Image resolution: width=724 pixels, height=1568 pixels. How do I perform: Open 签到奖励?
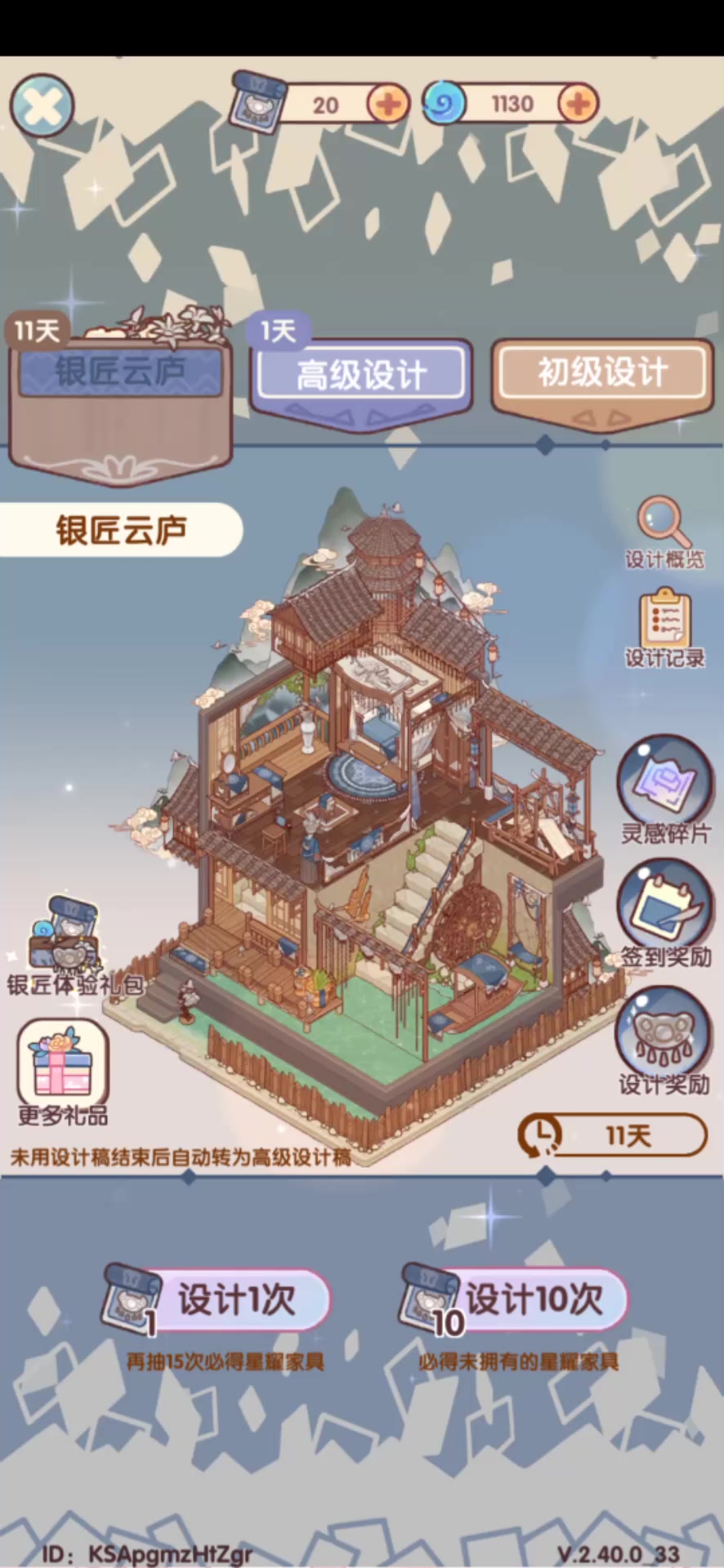(x=665, y=914)
